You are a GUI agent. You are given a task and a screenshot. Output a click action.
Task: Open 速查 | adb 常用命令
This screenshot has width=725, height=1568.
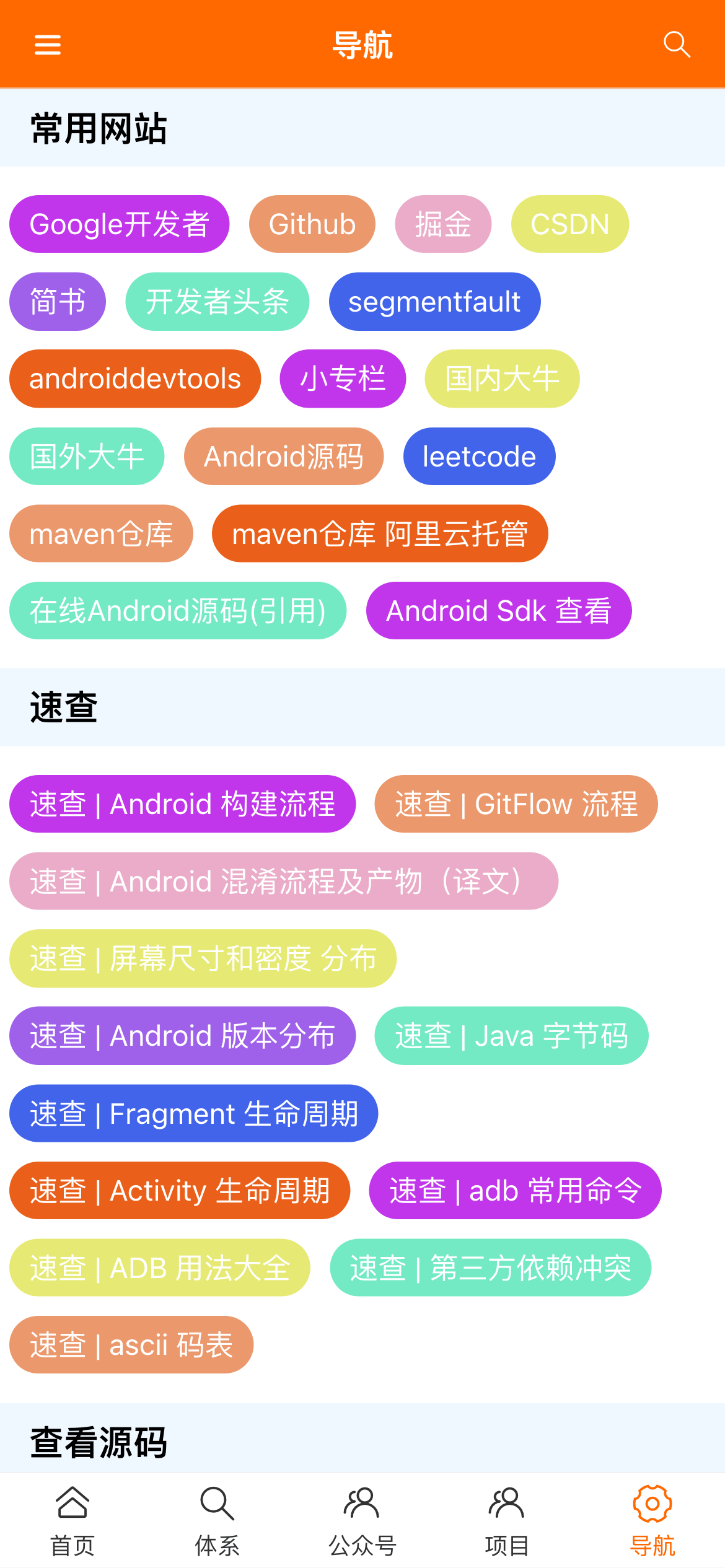(x=515, y=1190)
